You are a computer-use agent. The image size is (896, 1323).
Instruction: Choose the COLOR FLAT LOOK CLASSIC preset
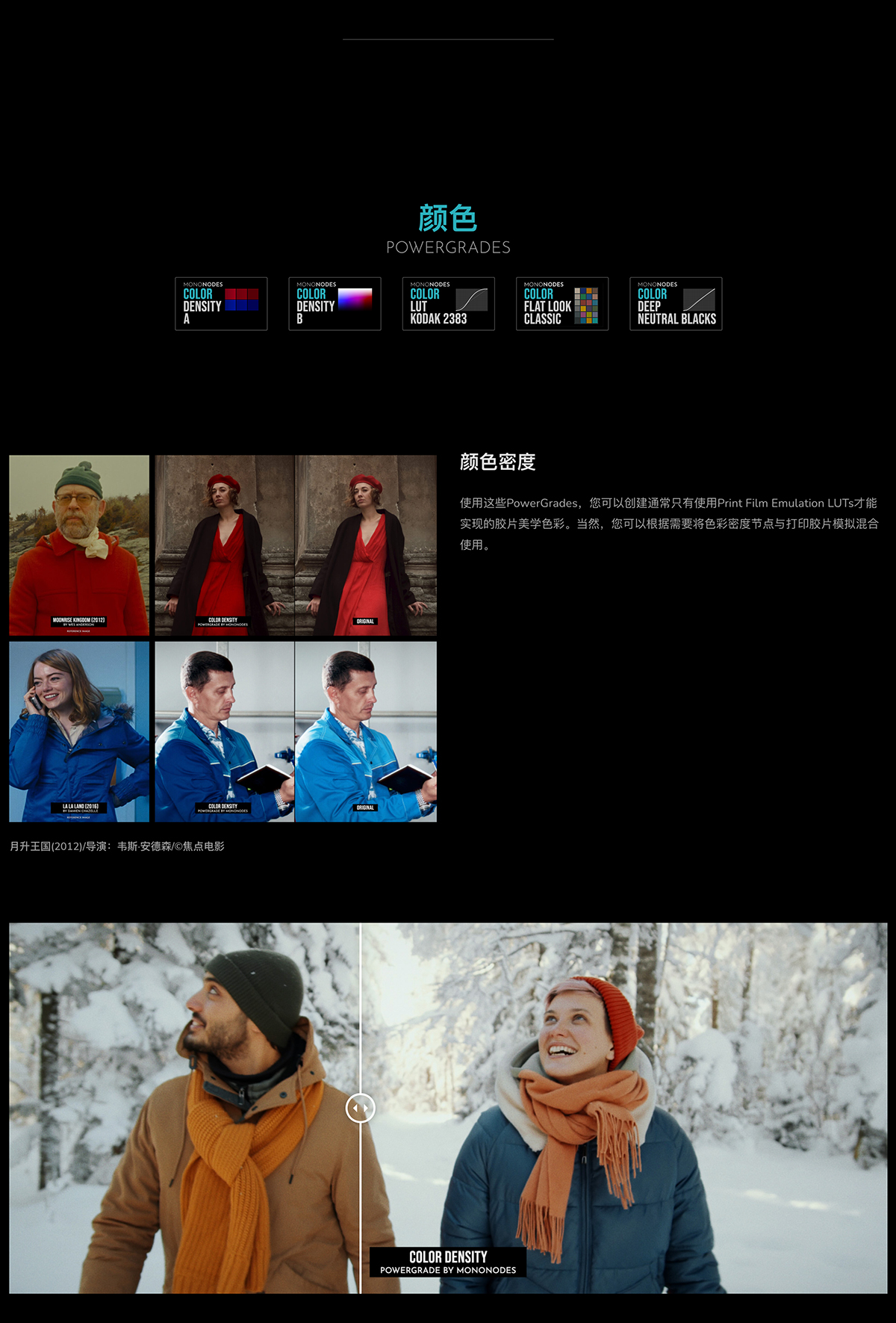[x=562, y=304]
